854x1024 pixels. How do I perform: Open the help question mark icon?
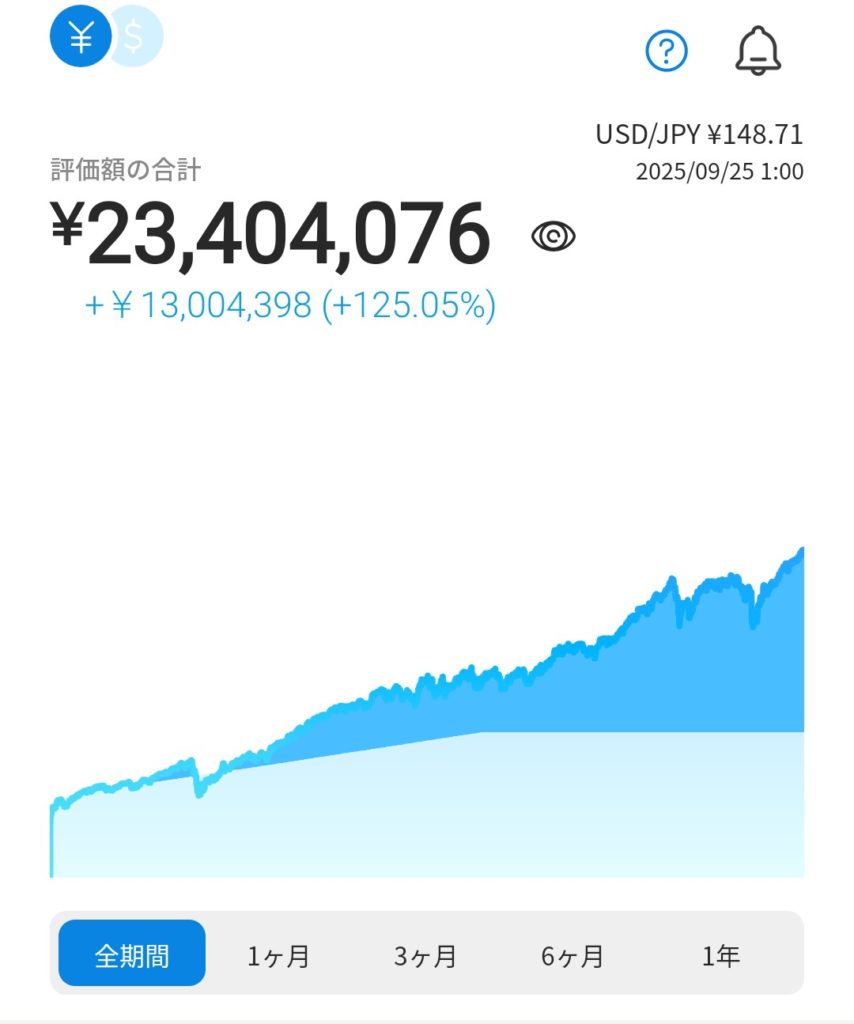click(x=666, y=50)
